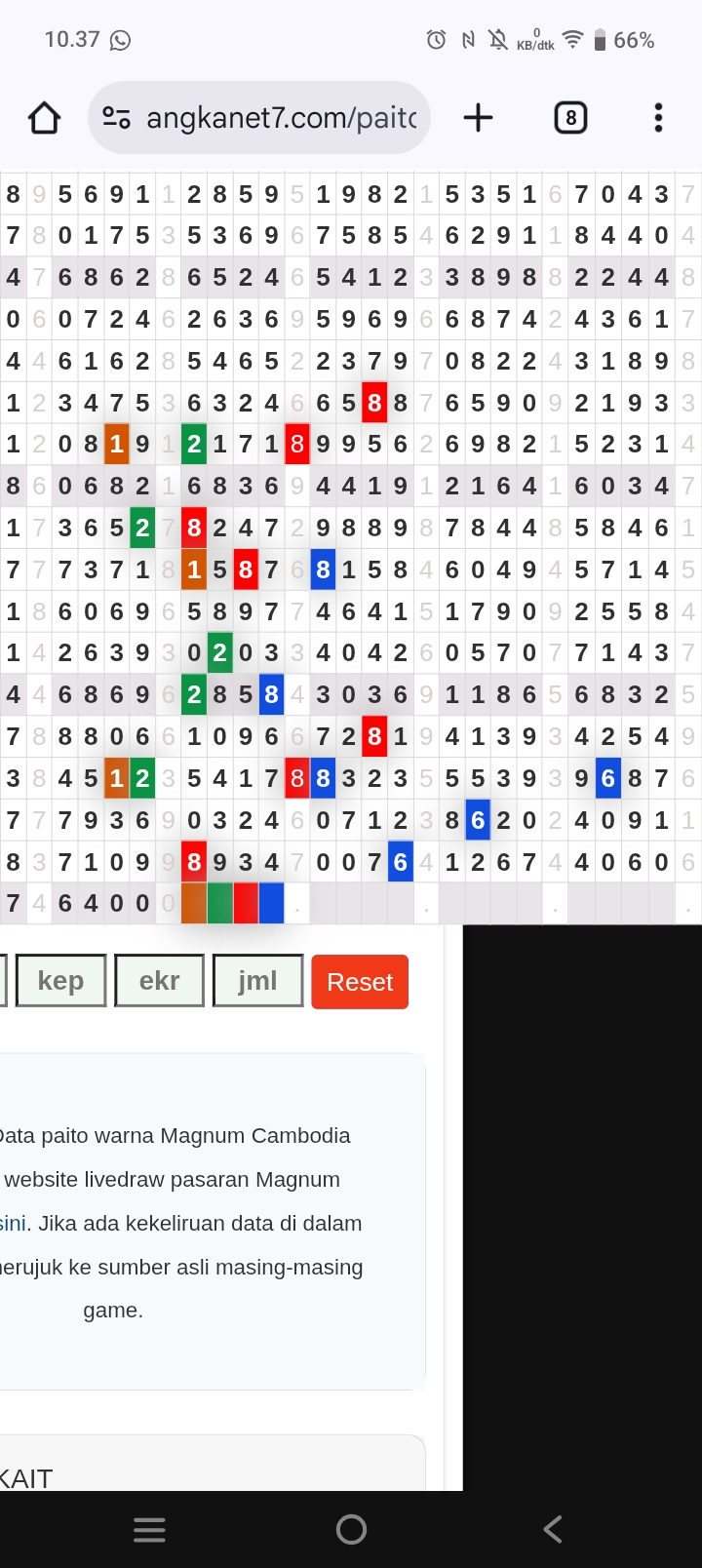Select the kep filter button
Viewport: 702px width, 1568px height.
click(60, 981)
